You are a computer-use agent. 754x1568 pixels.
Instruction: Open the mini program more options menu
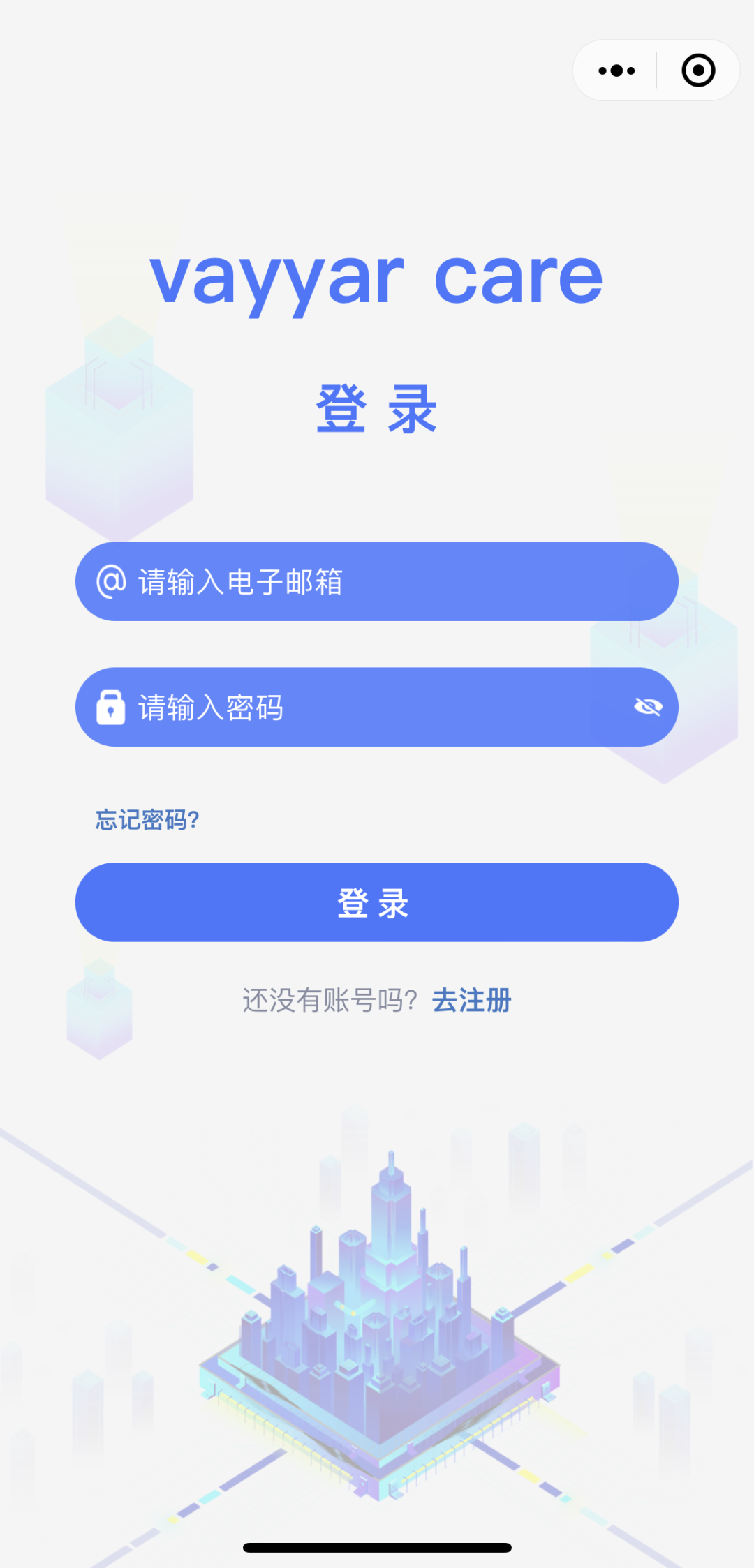616,70
